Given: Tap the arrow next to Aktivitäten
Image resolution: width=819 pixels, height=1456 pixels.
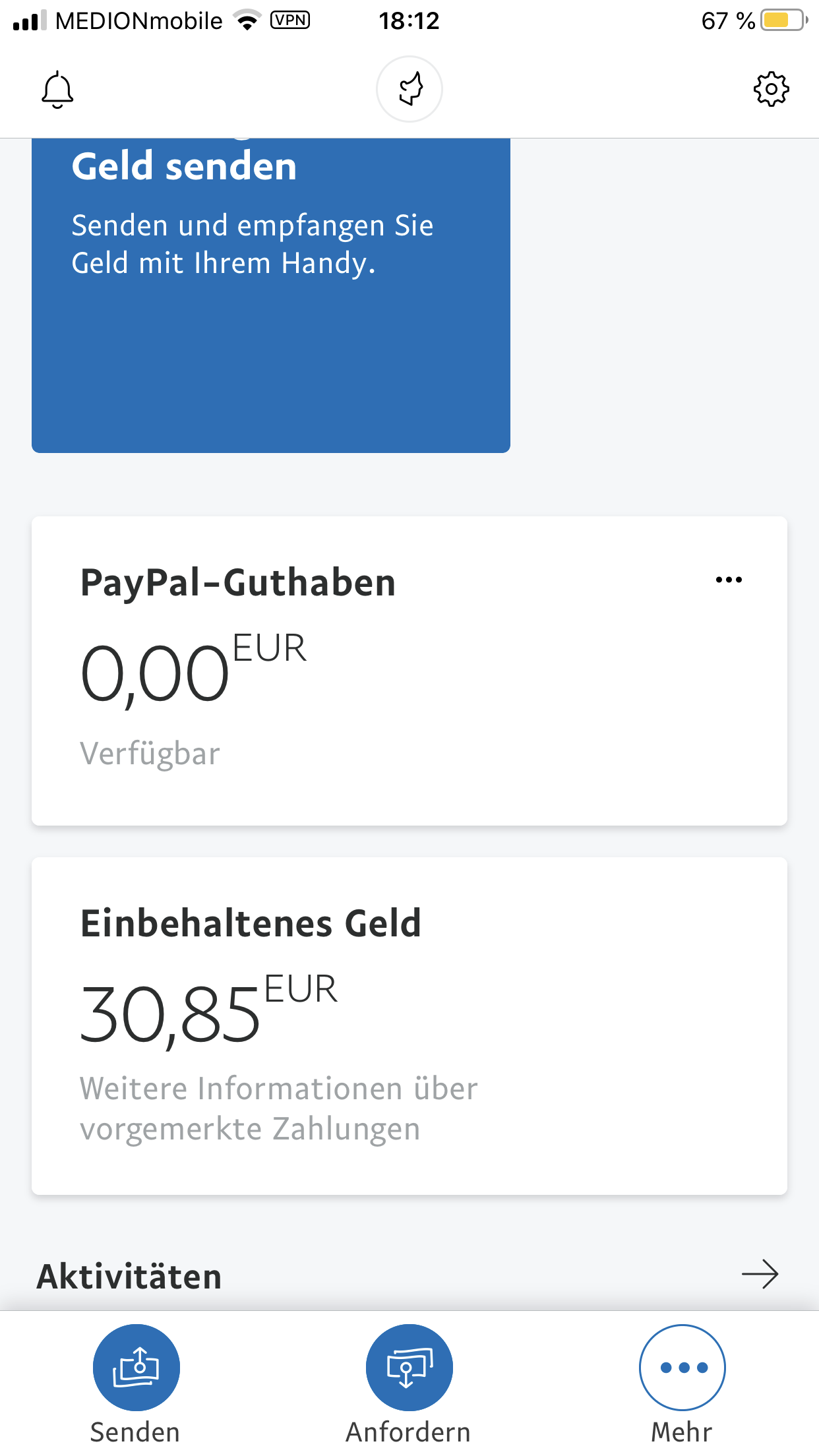Looking at the screenshot, I should [x=762, y=1274].
